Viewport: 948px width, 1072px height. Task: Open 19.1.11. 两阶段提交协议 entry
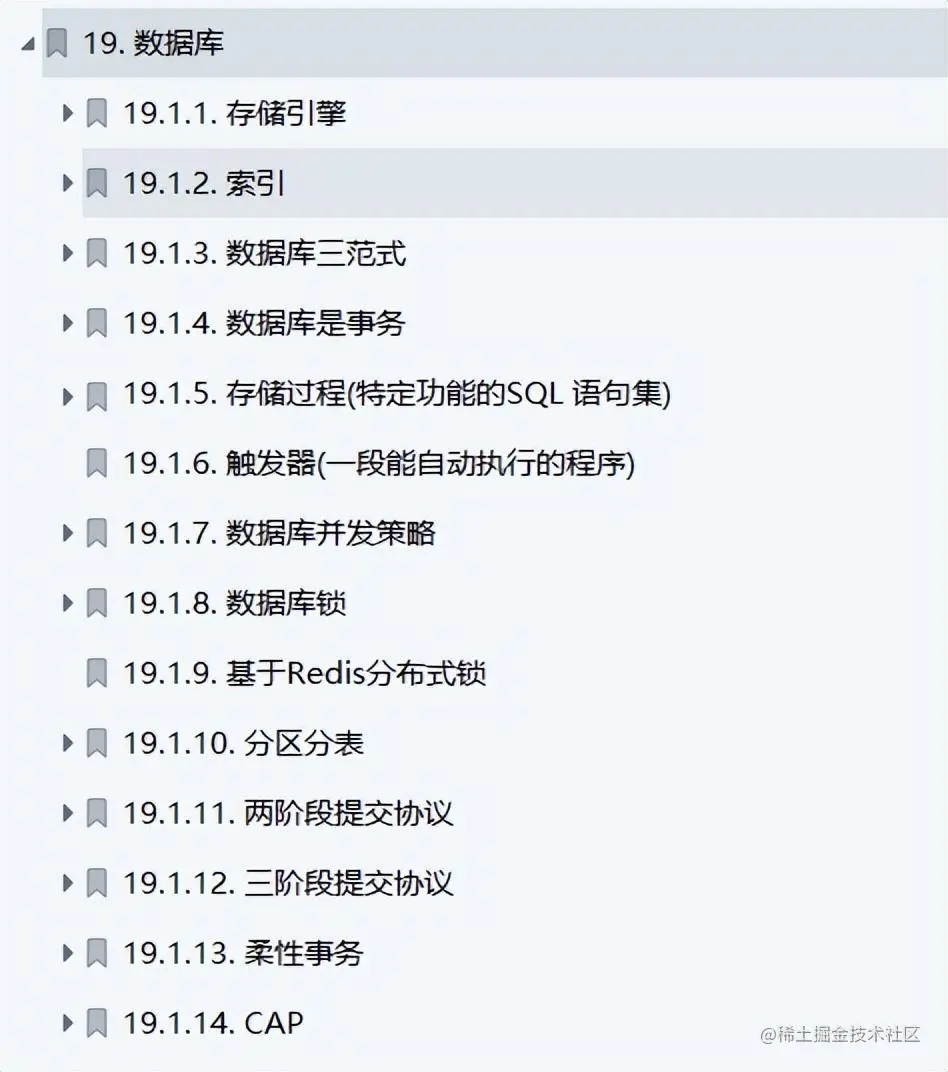[x=288, y=813]
